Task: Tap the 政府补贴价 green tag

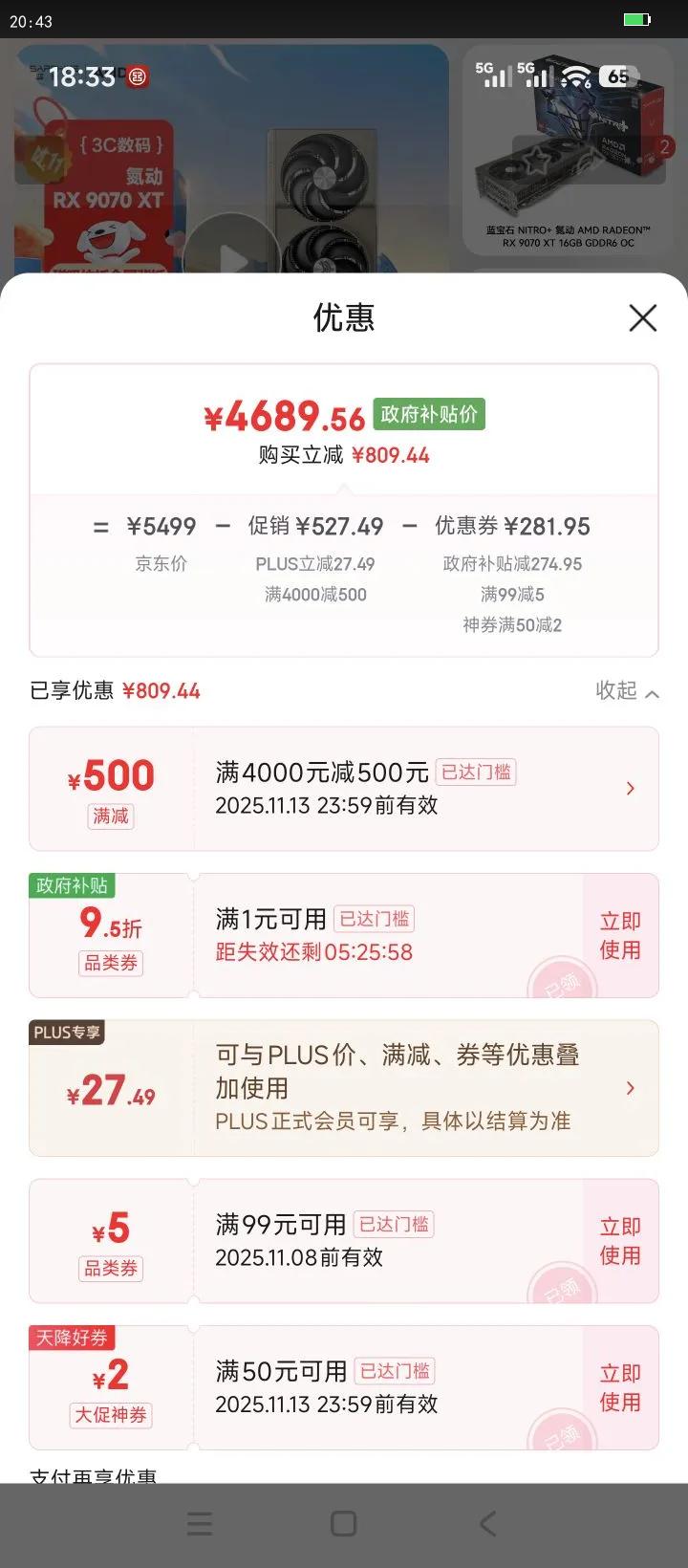Action: pyautogui.click(x=428, y=414)
